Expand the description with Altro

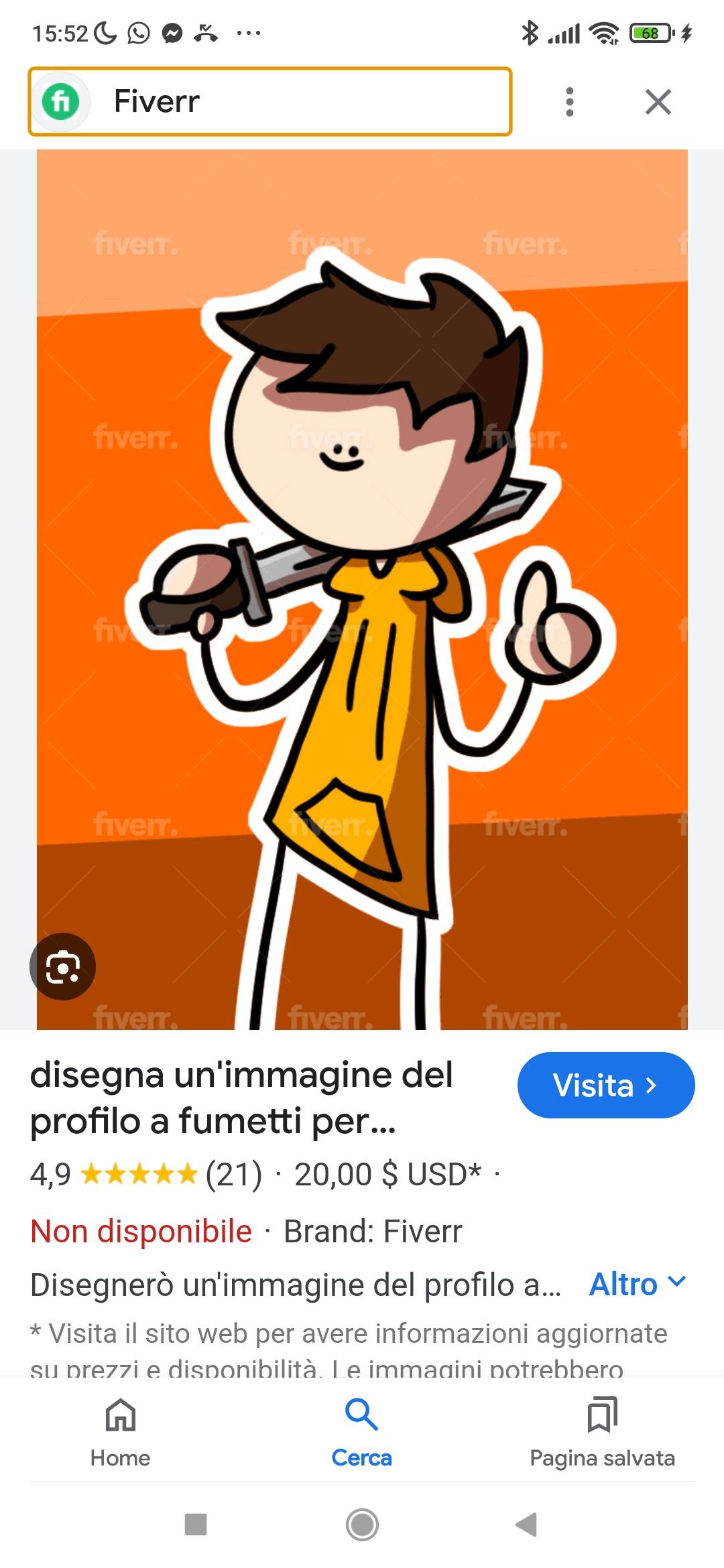click(x=637, y=1284)
